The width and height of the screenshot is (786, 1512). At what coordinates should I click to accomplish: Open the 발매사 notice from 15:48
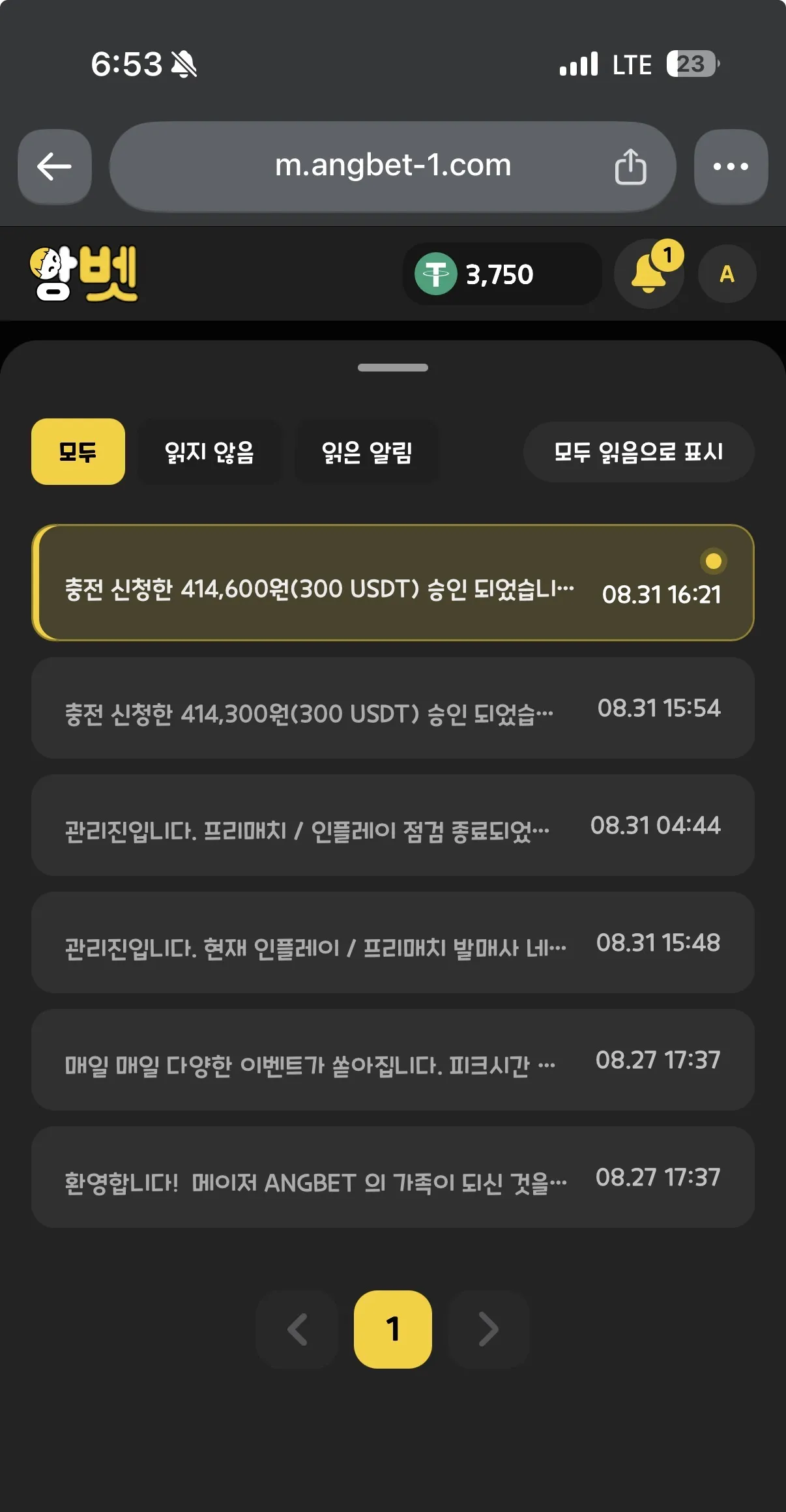[x=393, y=942]
